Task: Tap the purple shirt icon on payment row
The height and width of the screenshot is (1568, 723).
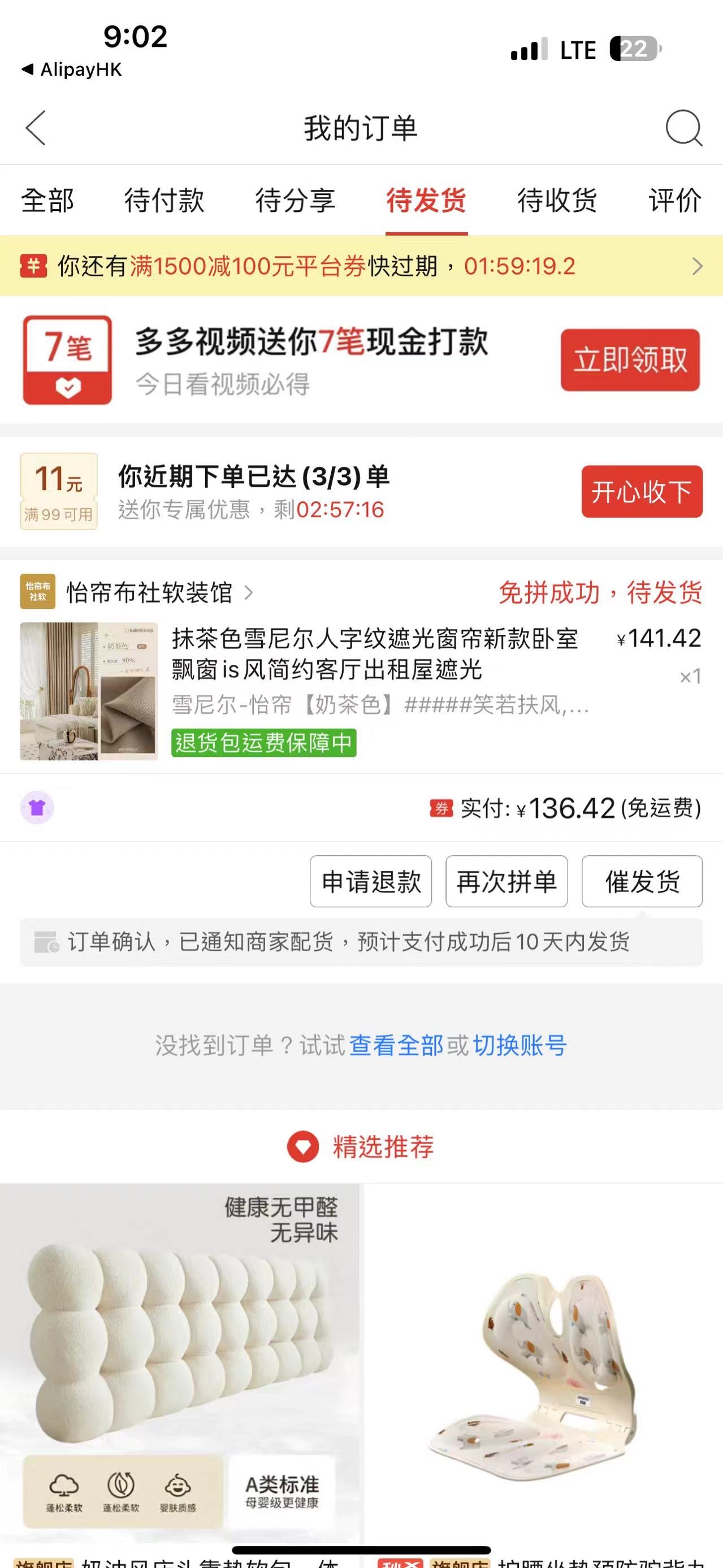Action: [x=38, y=808]
